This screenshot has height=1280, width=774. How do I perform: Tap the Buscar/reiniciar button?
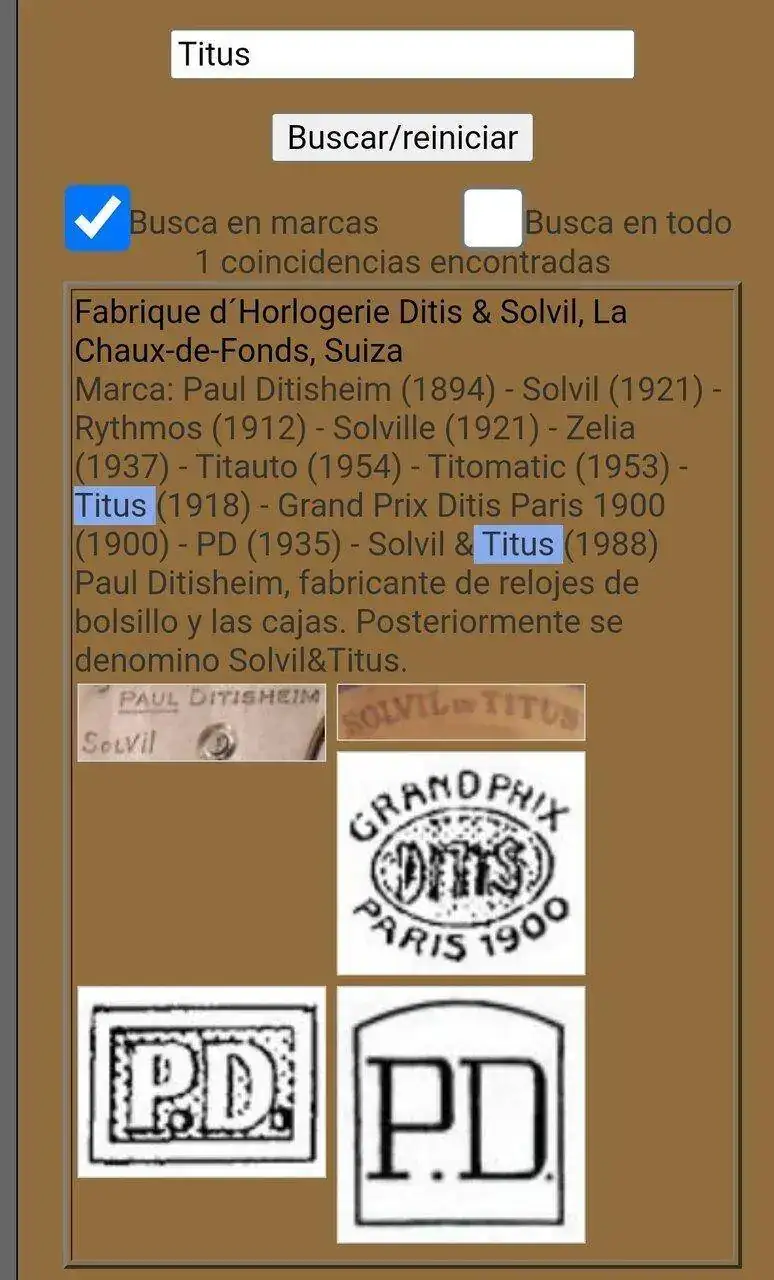click(402, 137)
